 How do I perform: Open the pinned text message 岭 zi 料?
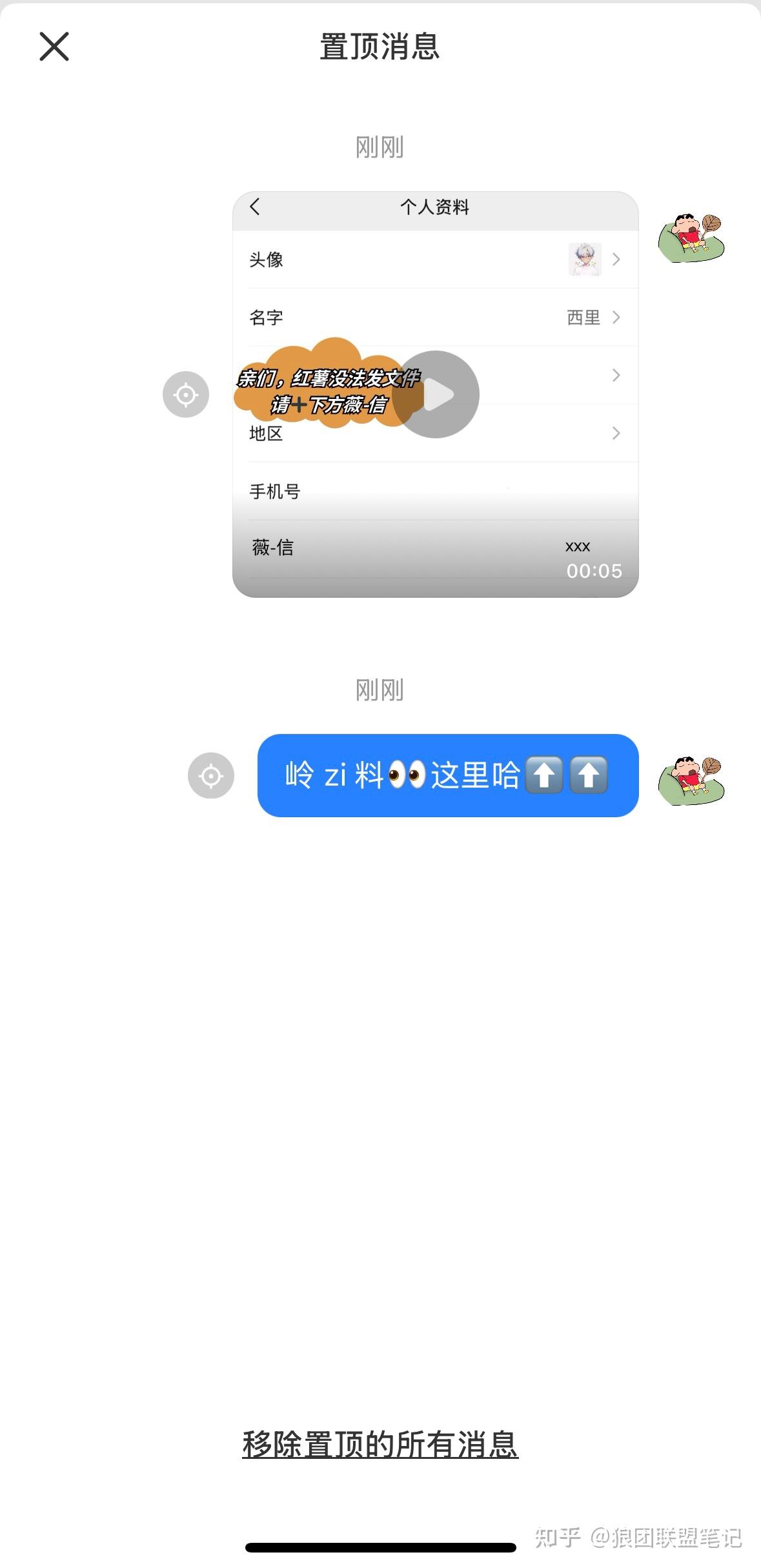point(447,775)
